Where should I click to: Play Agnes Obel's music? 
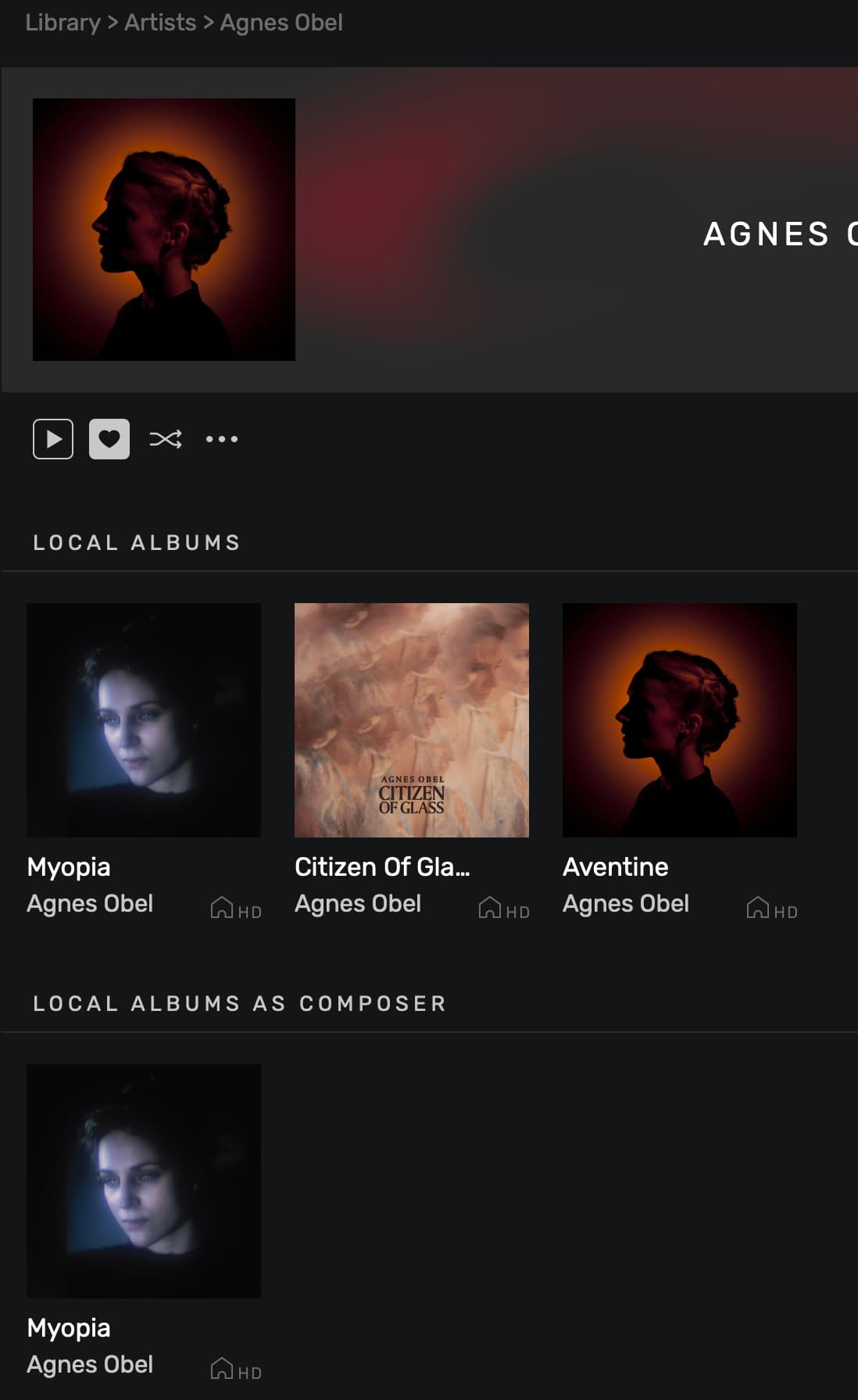click(53, 439)
